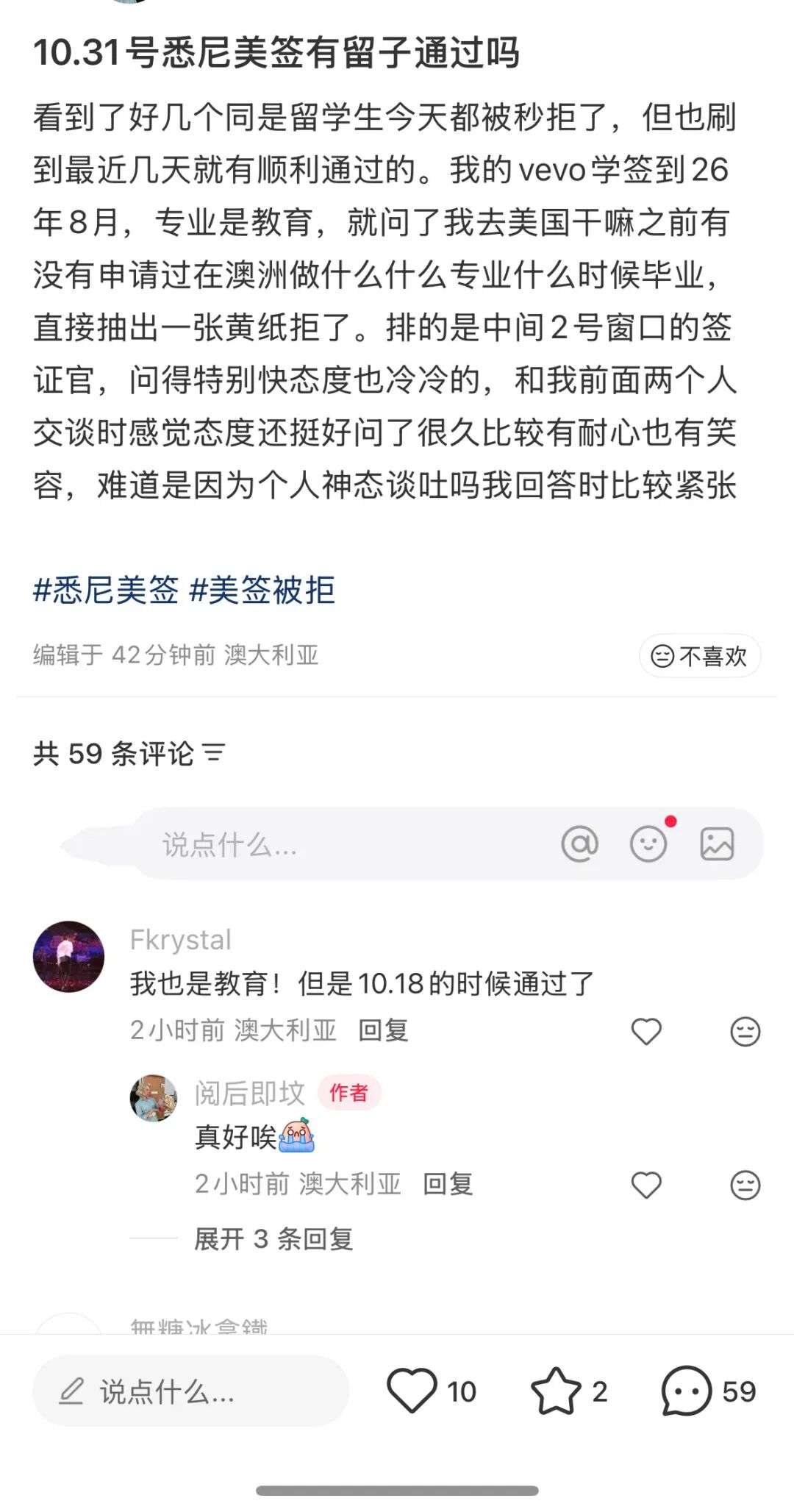
Task: Like this post with the heart
Action: pos(412,1391)
